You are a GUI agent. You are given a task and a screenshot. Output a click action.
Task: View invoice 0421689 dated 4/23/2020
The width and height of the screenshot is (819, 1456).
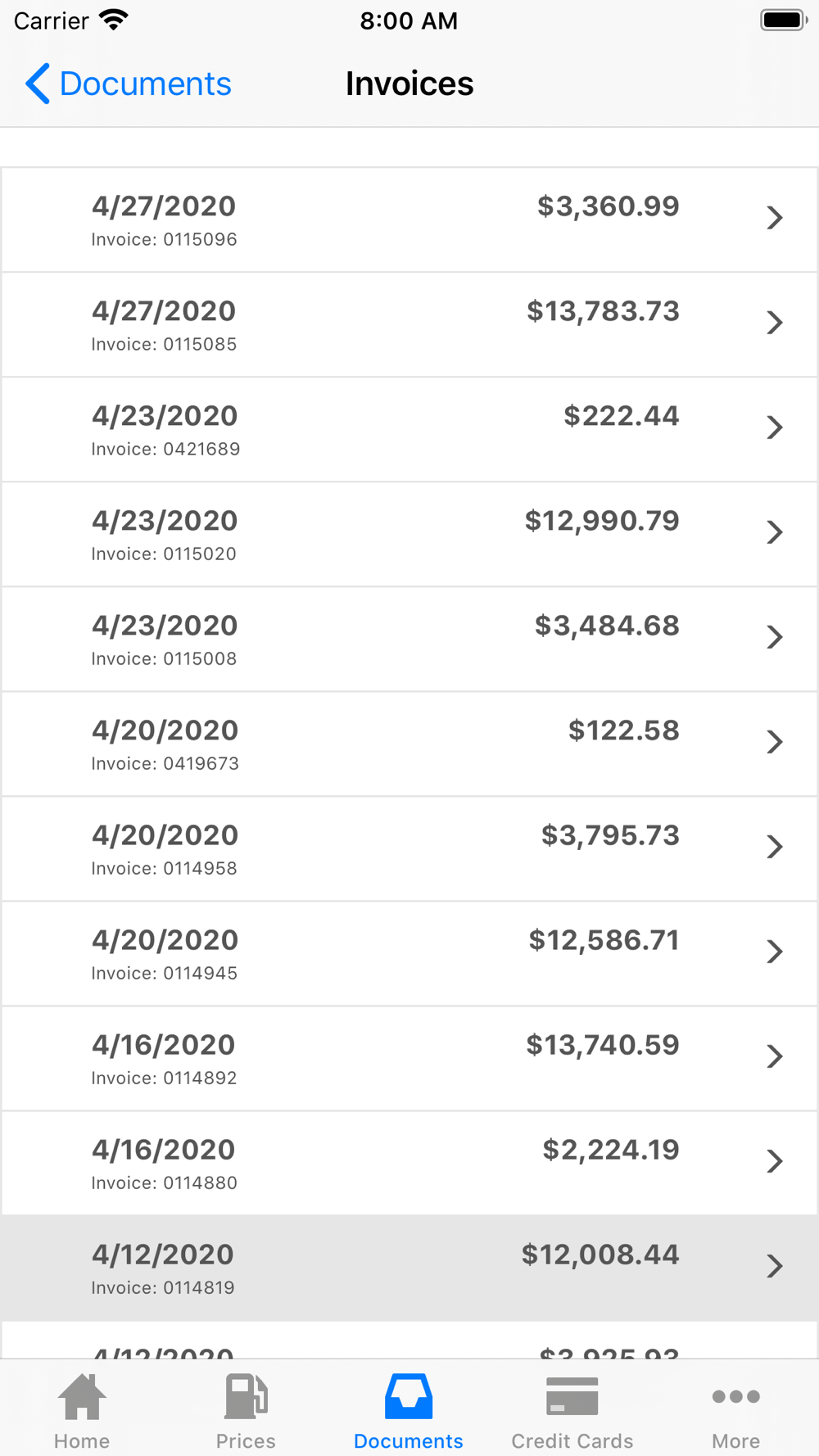pos(409,429)
